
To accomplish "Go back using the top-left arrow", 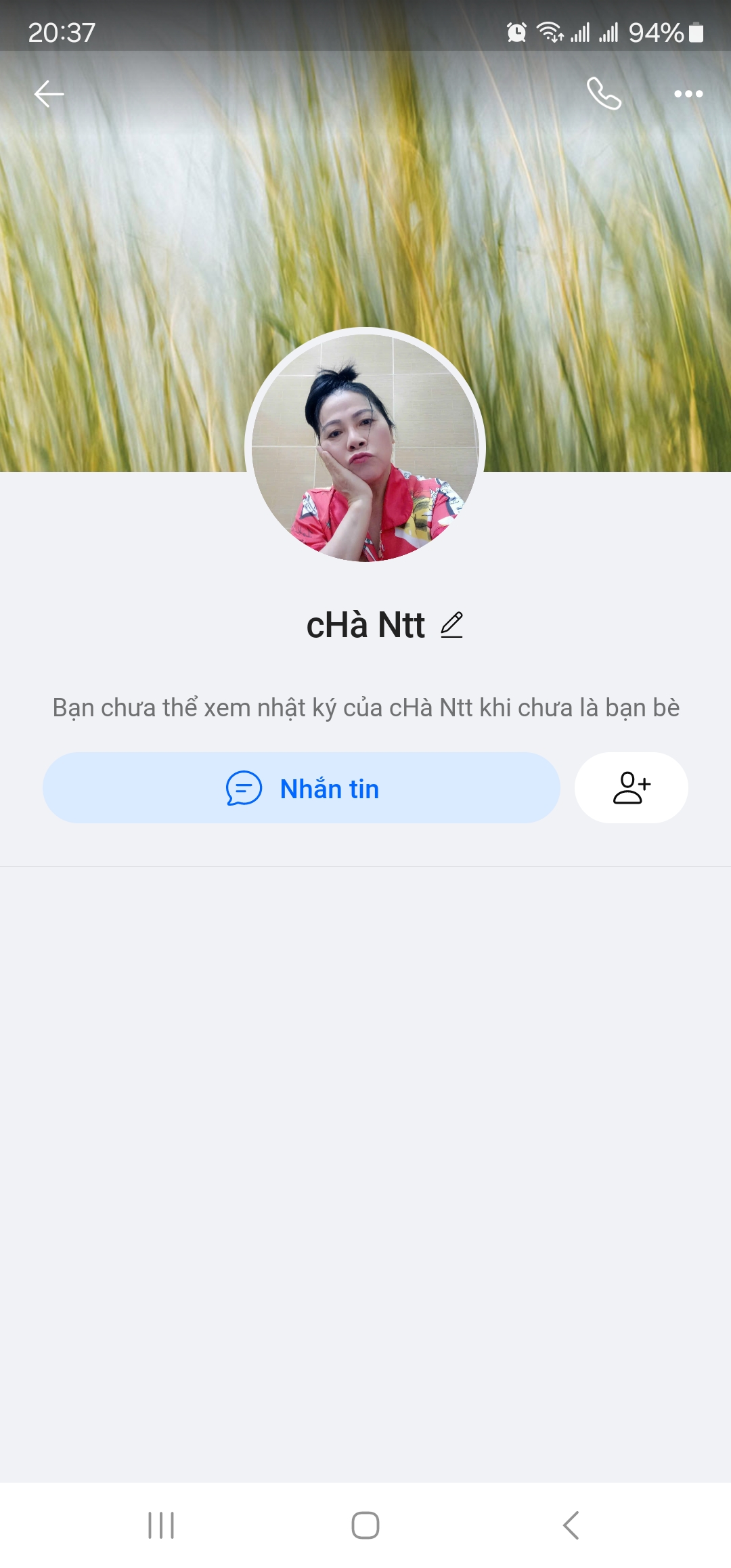I will [49, 93].
